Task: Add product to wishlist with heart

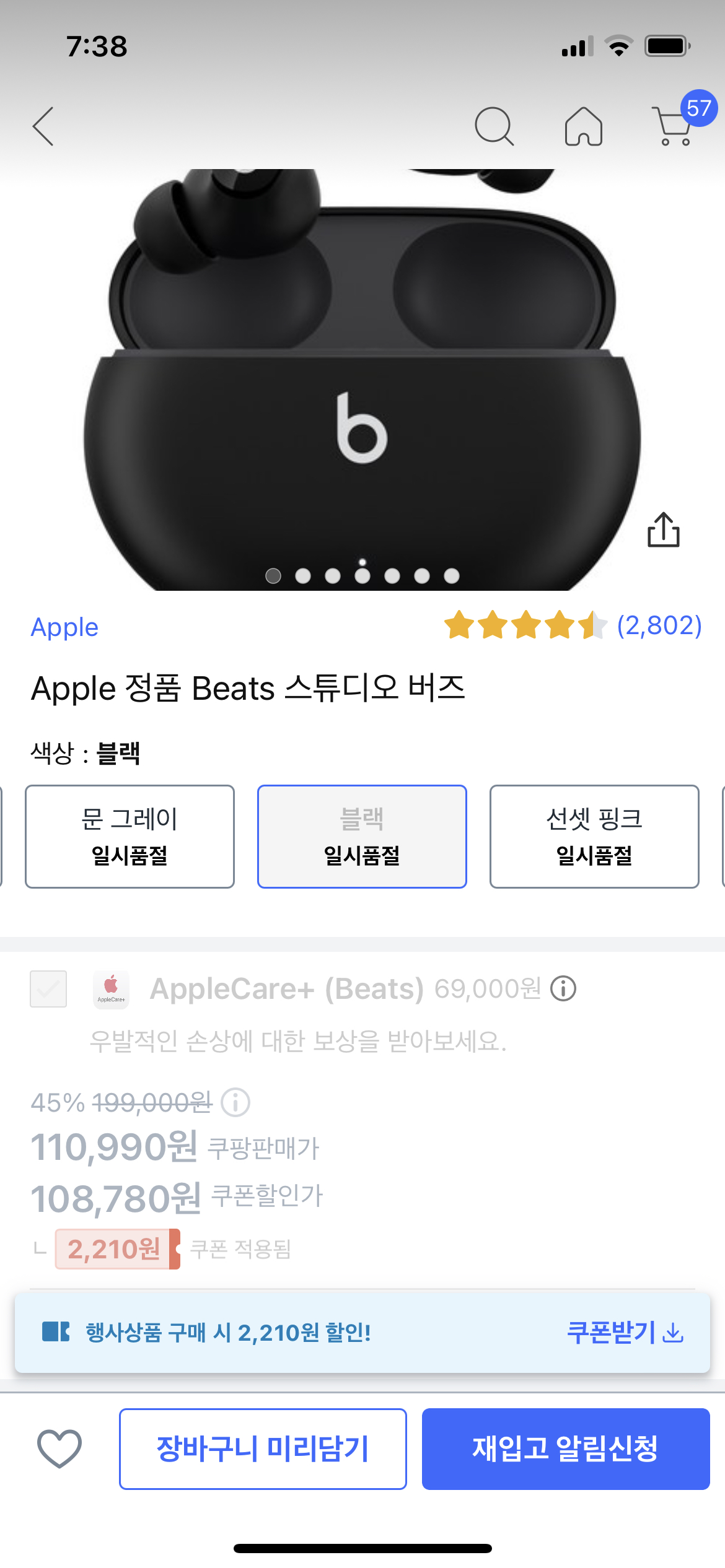Action: 59,1448
